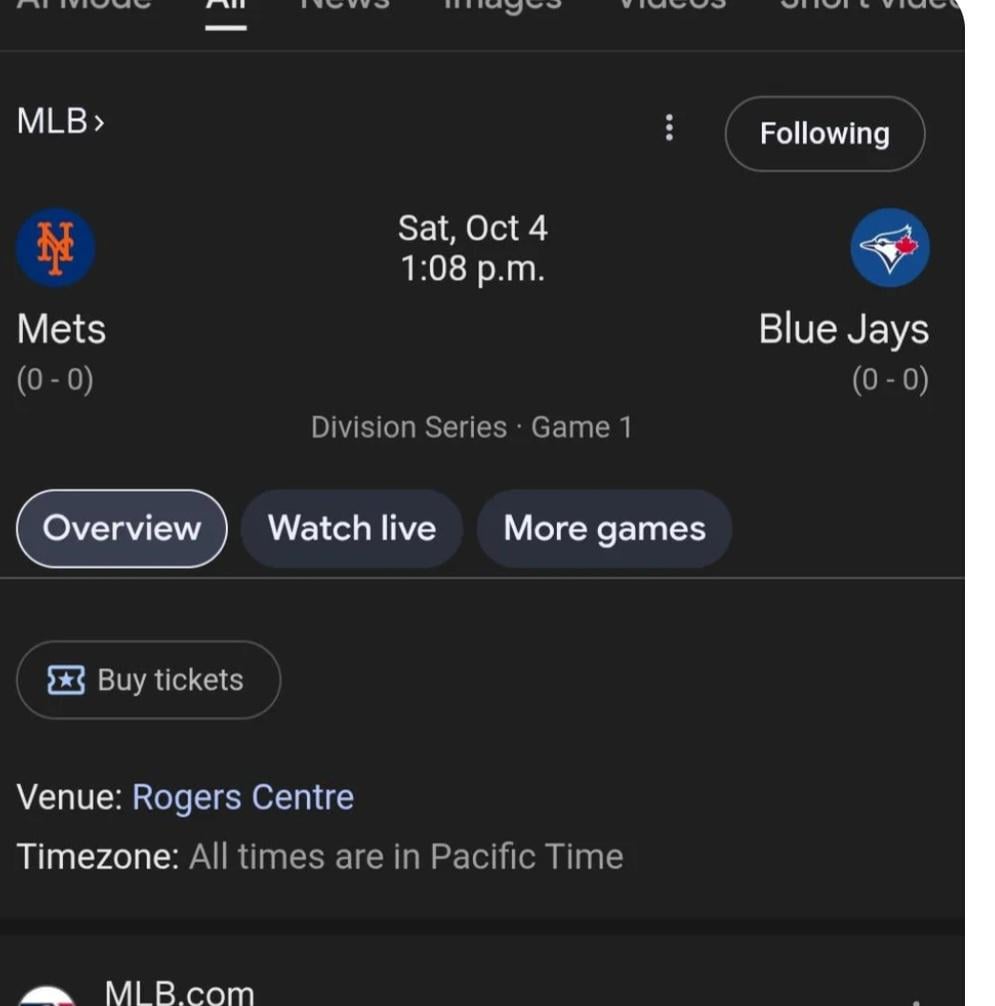
Task: Switch to the Watch live chip
Action: coord(352,528)
